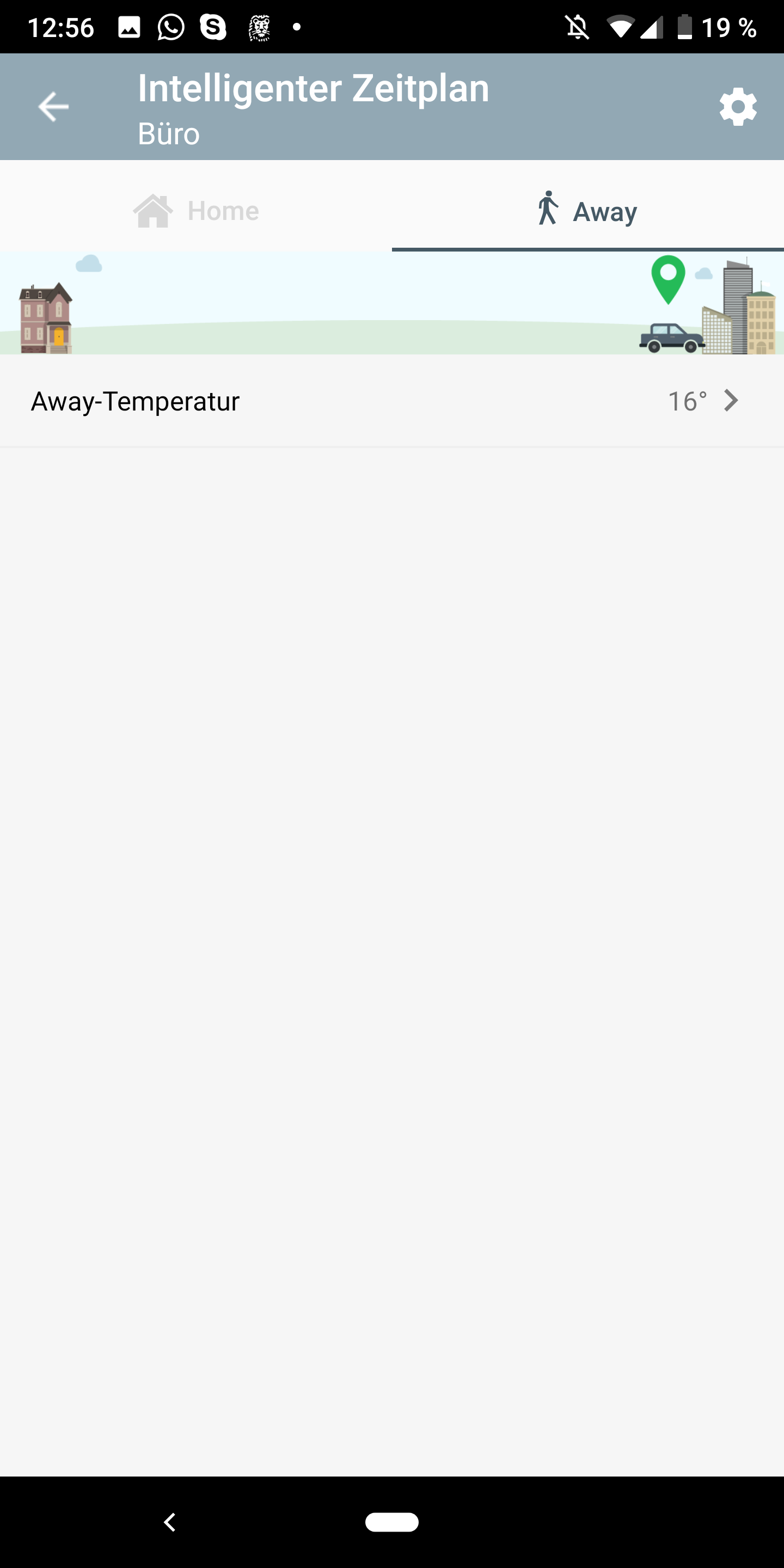
Task: Switch to the Home tab
Action: (x=196, y=211)
